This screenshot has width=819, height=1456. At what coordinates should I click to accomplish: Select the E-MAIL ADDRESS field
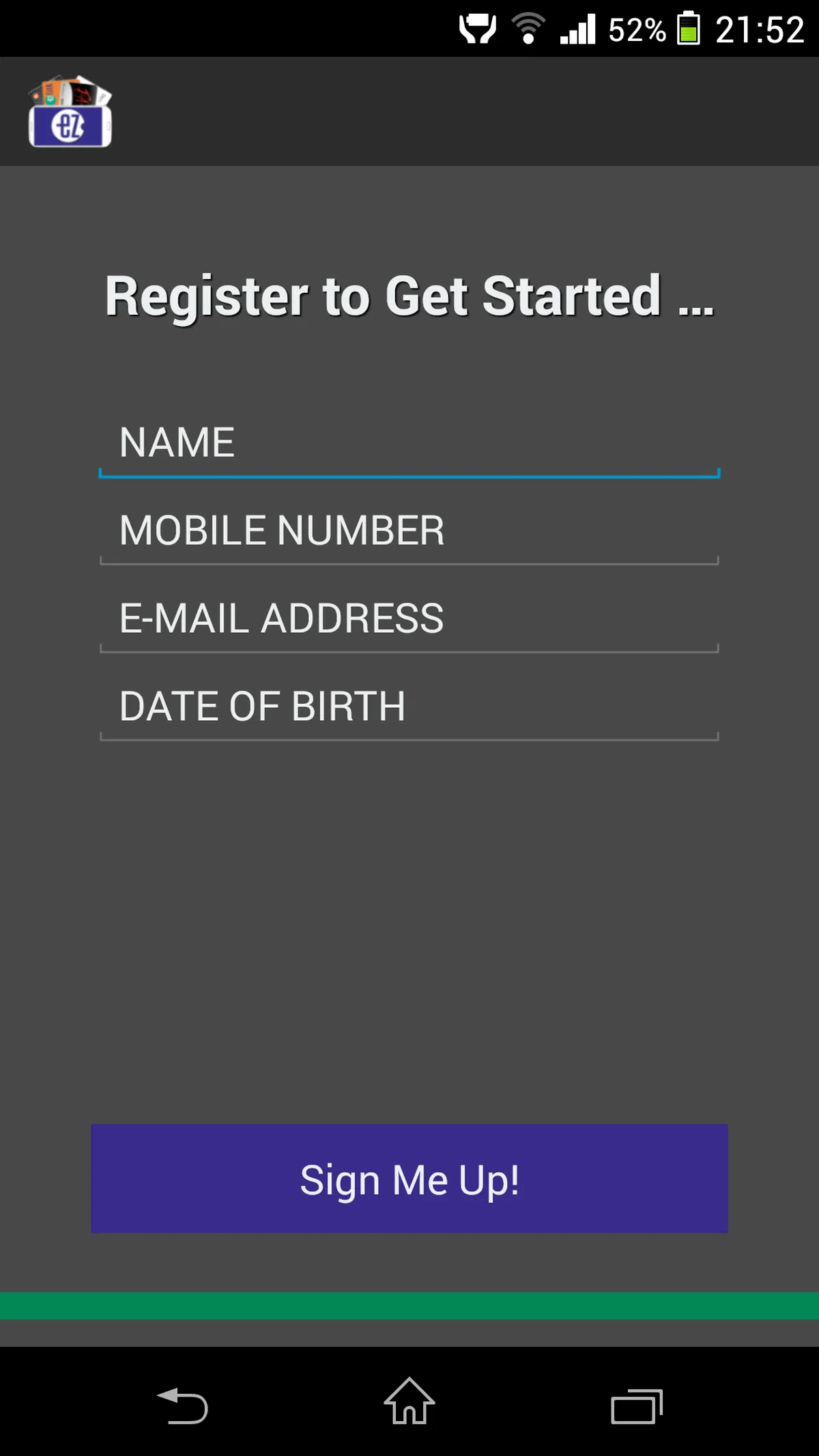[409, 618]
